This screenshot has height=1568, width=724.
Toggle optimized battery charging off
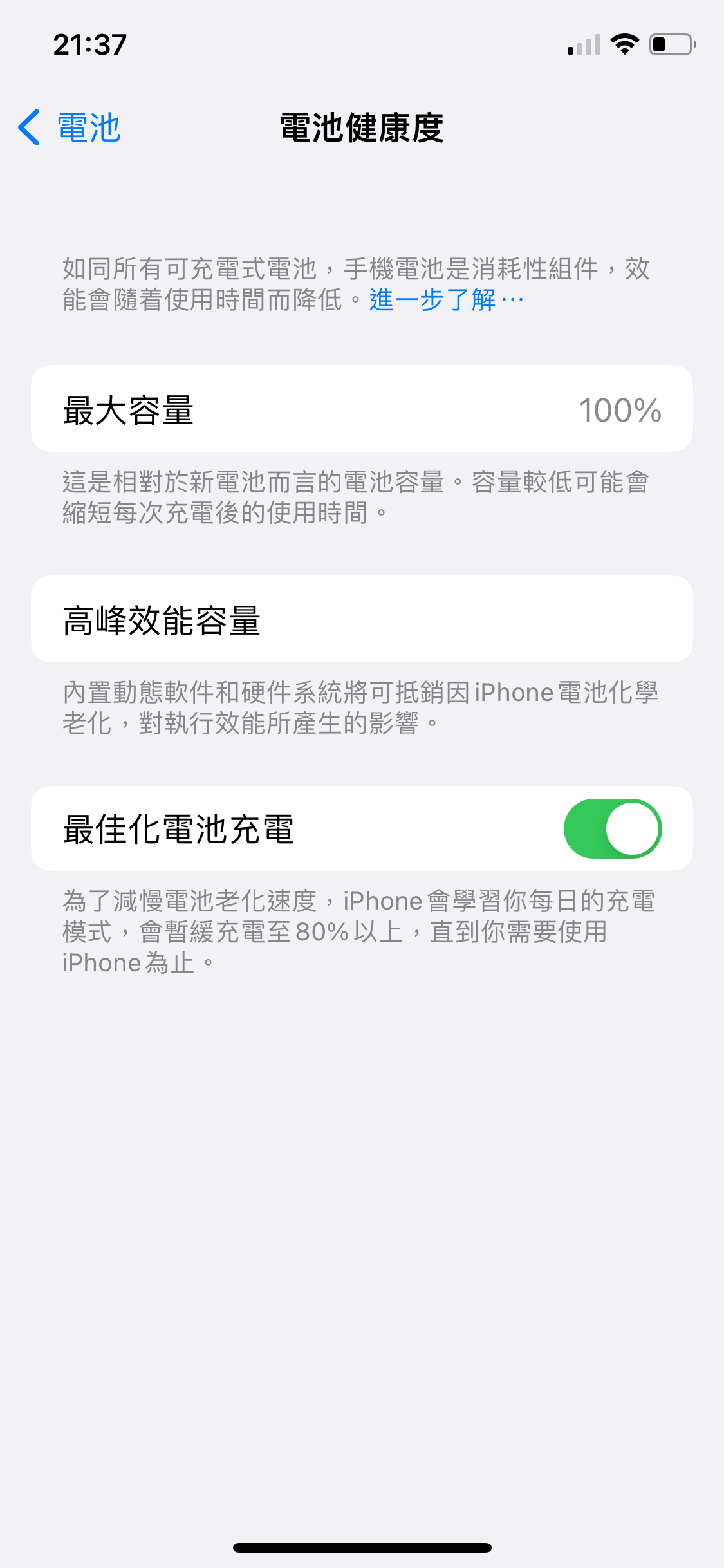613,829
